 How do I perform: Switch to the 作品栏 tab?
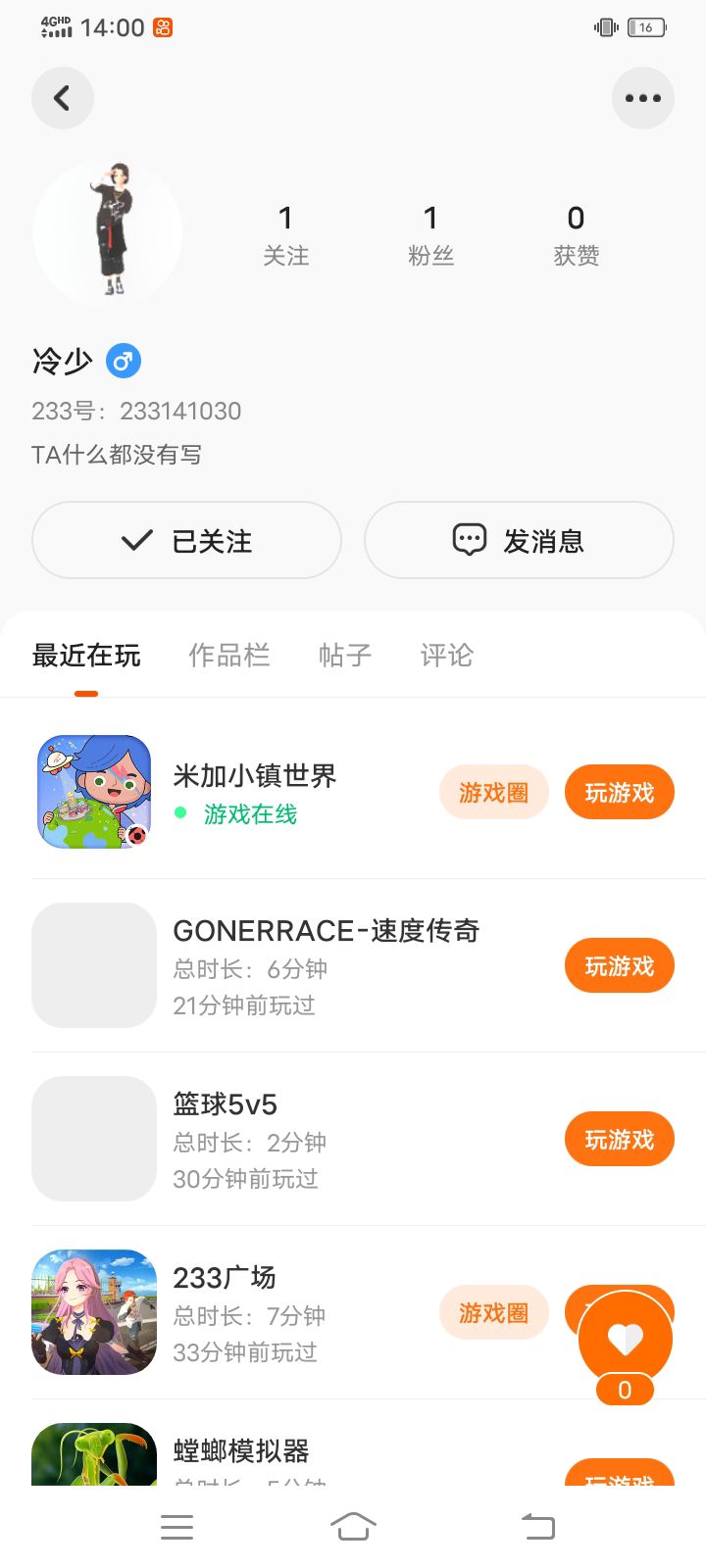coord(229,655)
